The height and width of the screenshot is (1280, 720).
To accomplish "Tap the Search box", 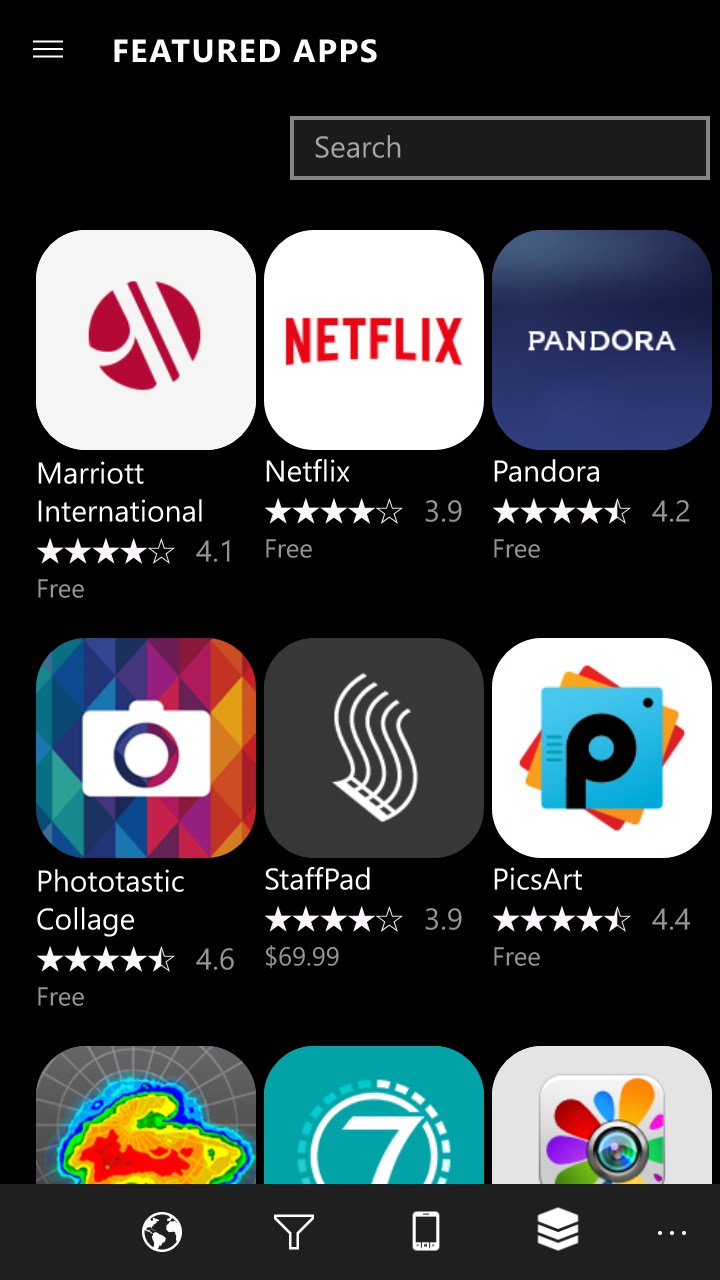I will (x=499, y=148).
